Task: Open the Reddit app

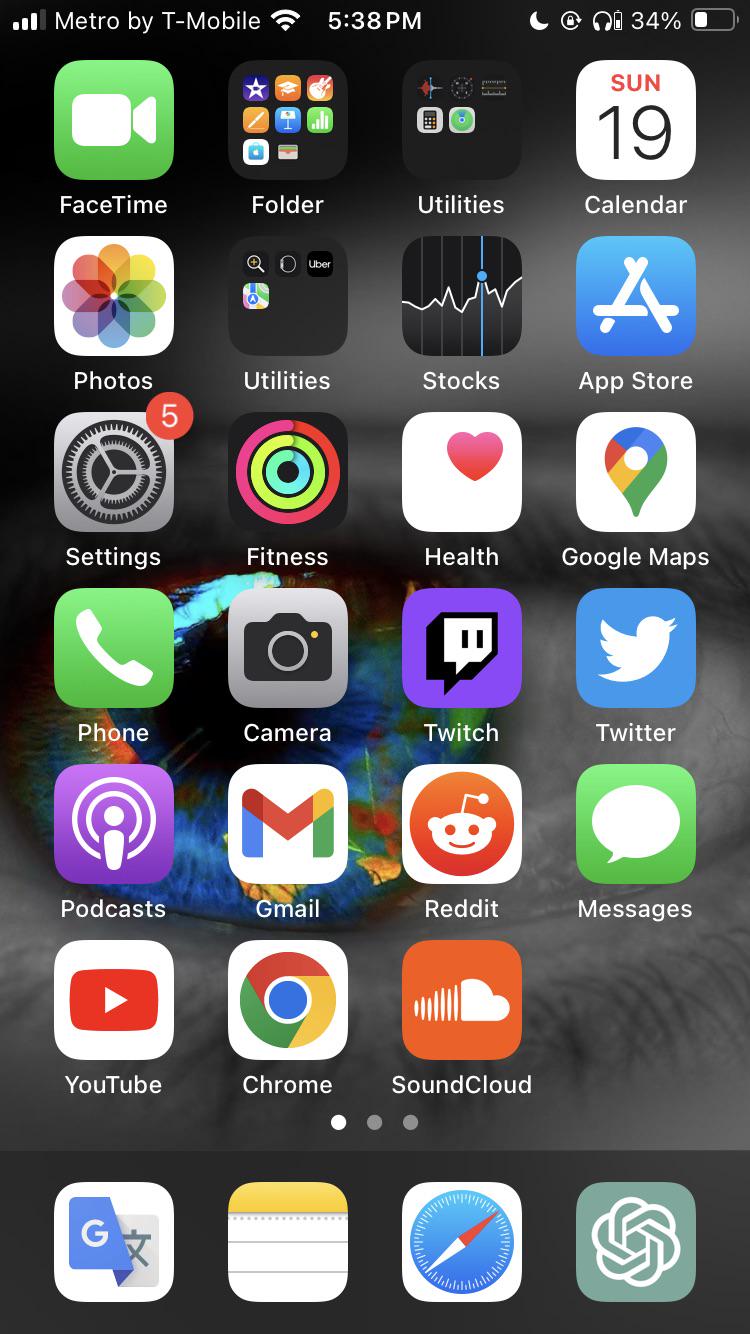Action: [x=461, y=824]
